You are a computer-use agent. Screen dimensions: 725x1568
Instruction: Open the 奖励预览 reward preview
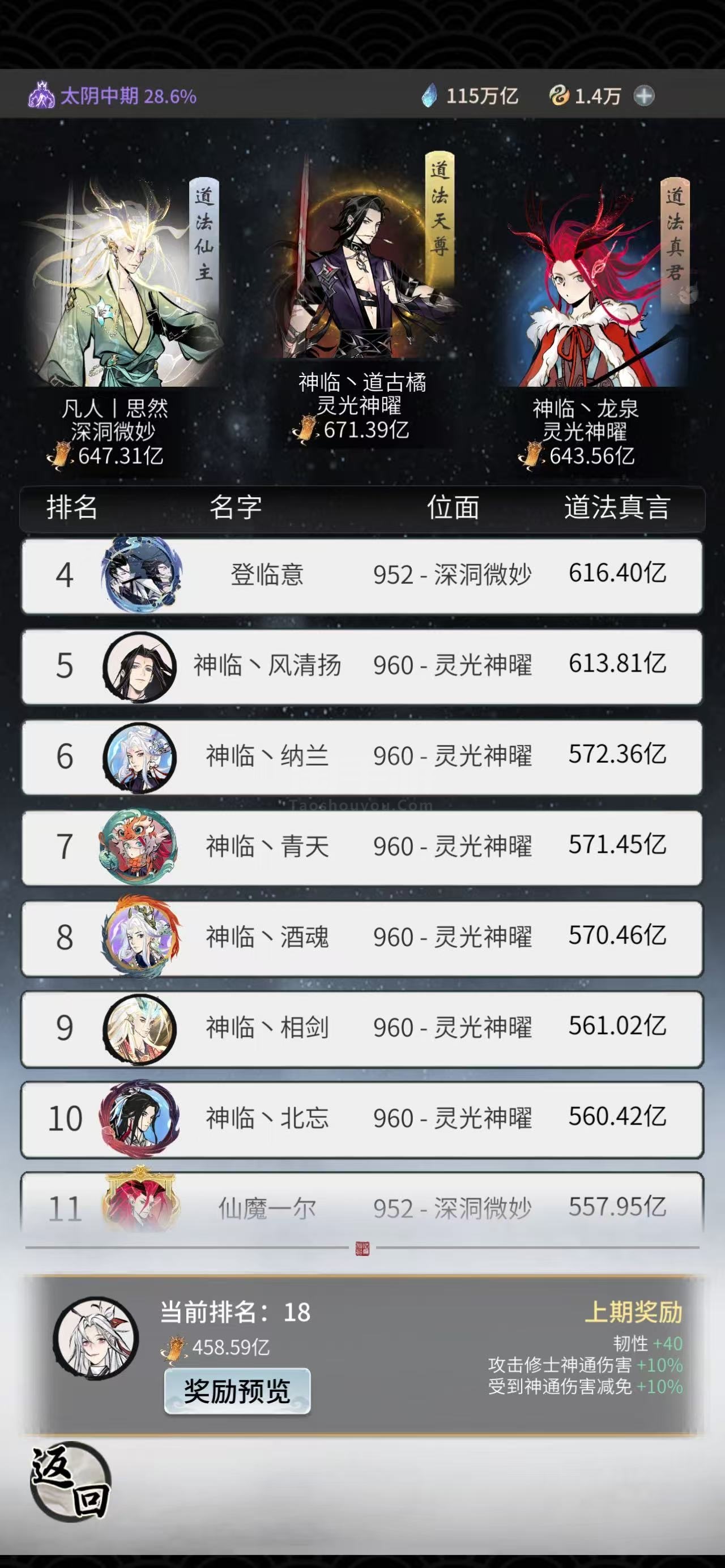[x=237, y=1391]
